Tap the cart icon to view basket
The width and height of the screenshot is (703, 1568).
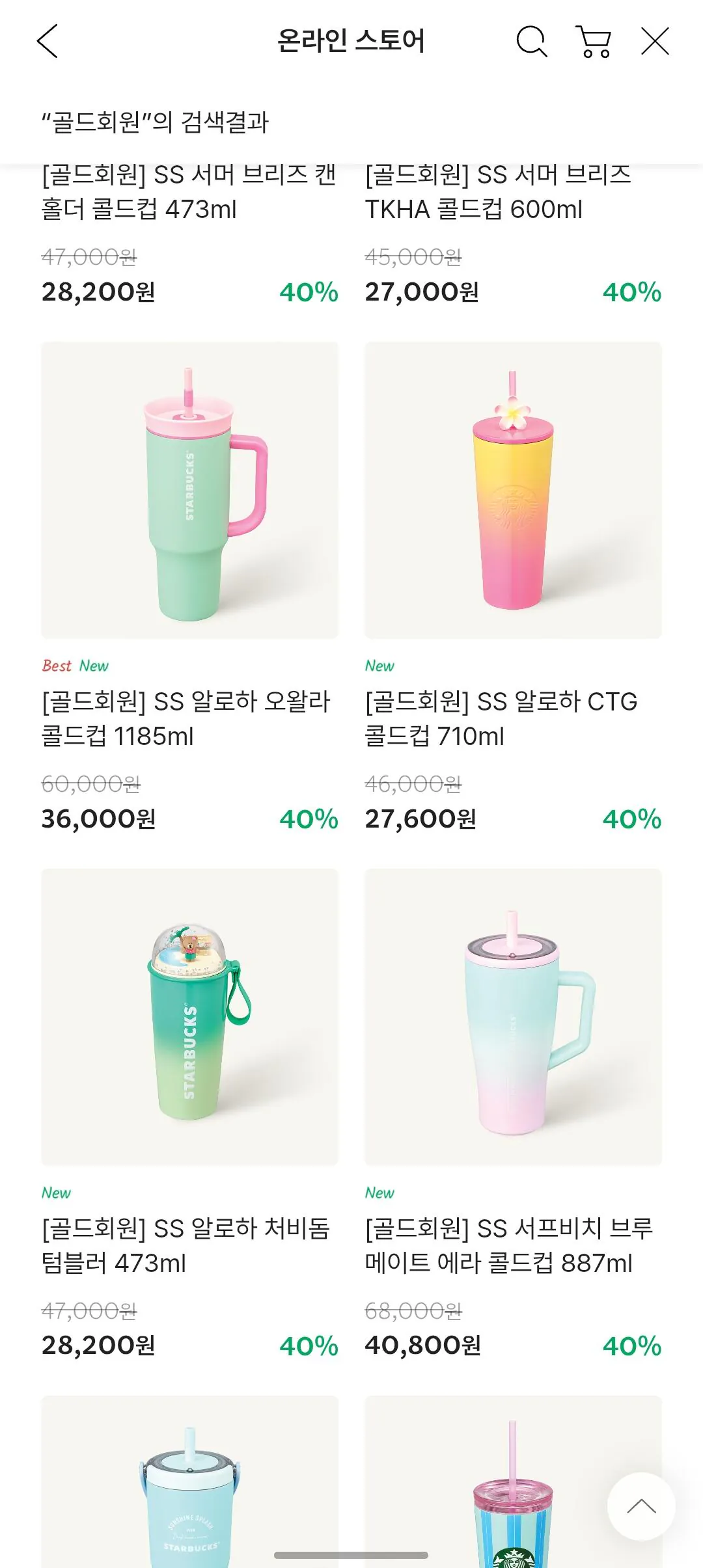[596, 42]
